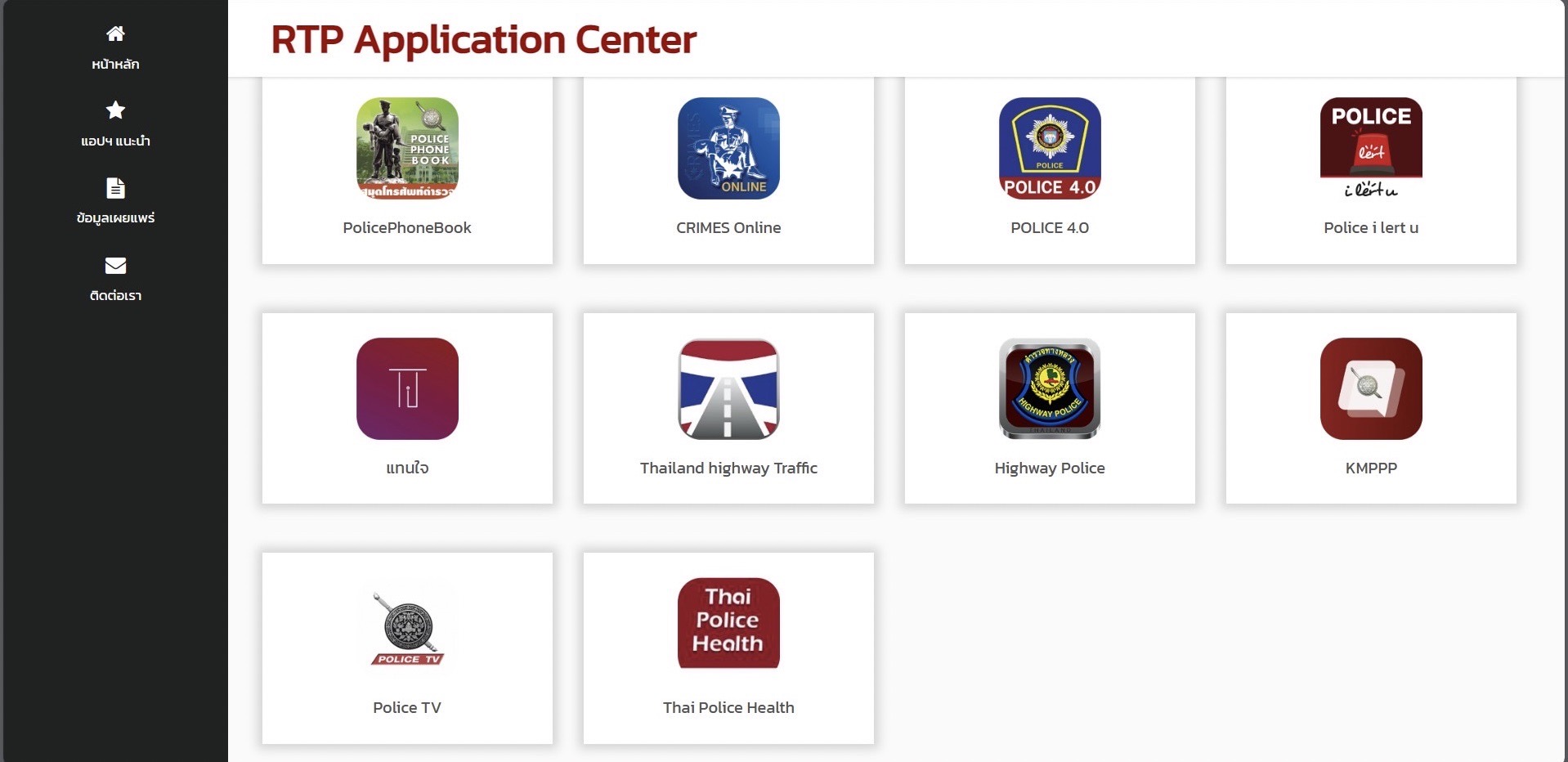Open the แอปฯ แนะนำ recommended apps section
1568x762 pixels.
[x=115, y=124]
